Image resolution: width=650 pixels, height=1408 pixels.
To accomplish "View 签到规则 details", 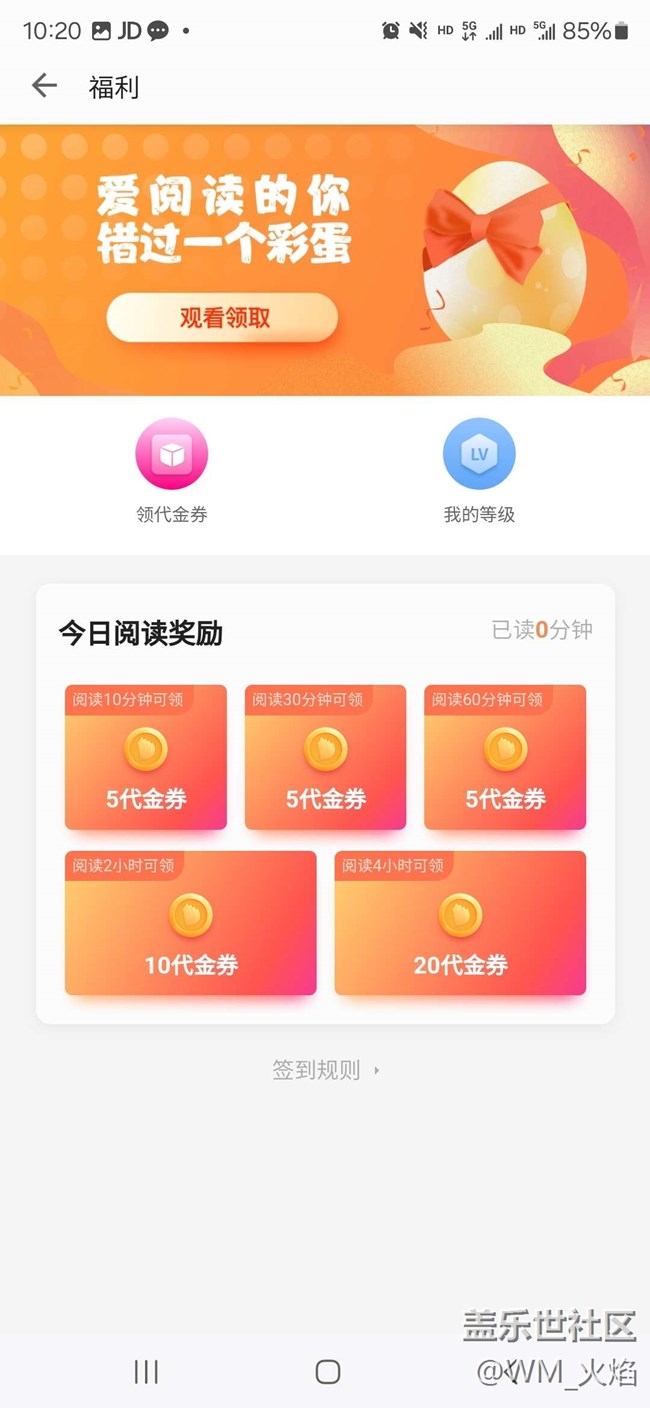I will [x=325, y=1070].
